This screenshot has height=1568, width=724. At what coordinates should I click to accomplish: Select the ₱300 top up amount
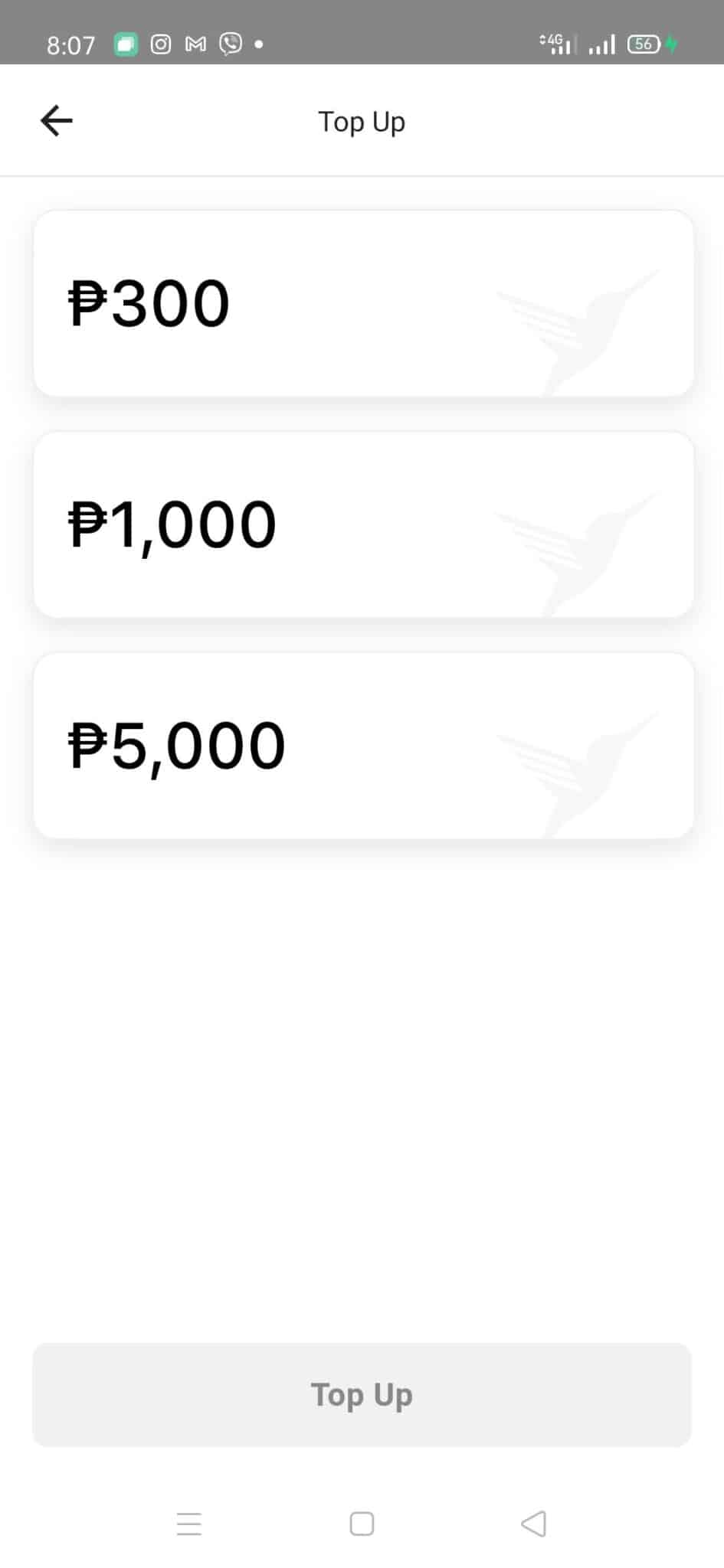362,302
